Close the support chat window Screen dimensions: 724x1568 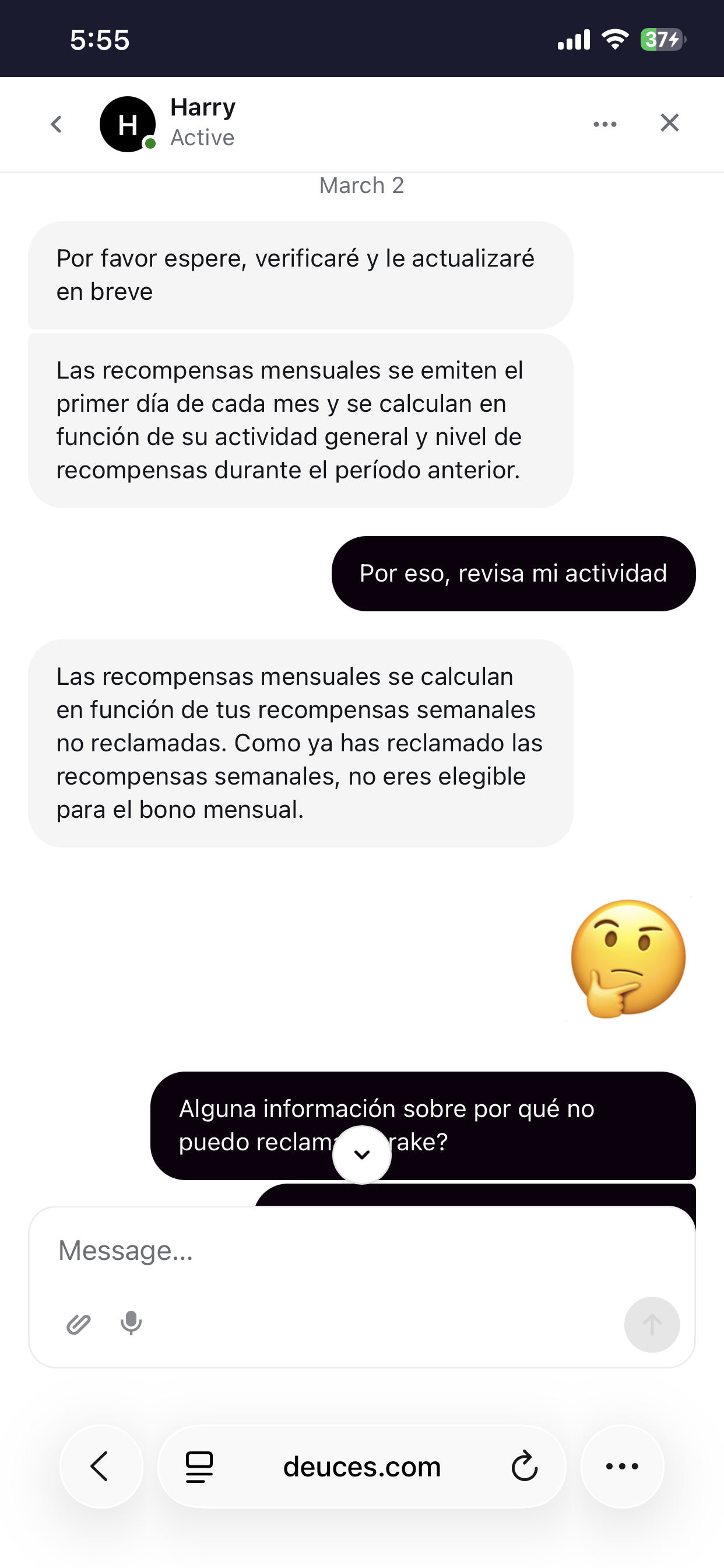tap(669, 123)
